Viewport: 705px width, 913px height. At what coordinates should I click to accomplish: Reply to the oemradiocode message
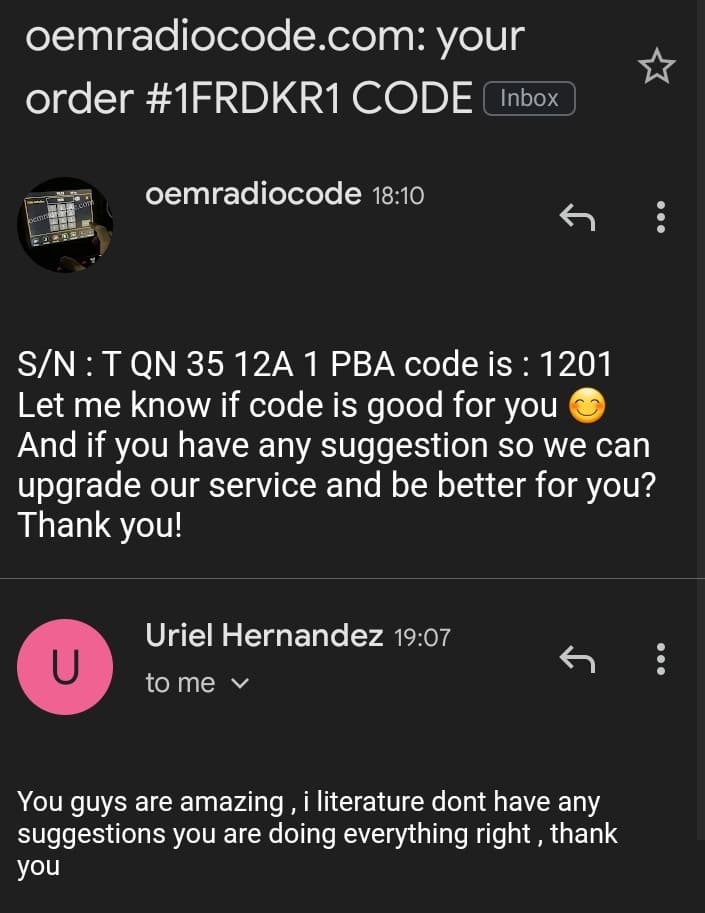point(577,216)
